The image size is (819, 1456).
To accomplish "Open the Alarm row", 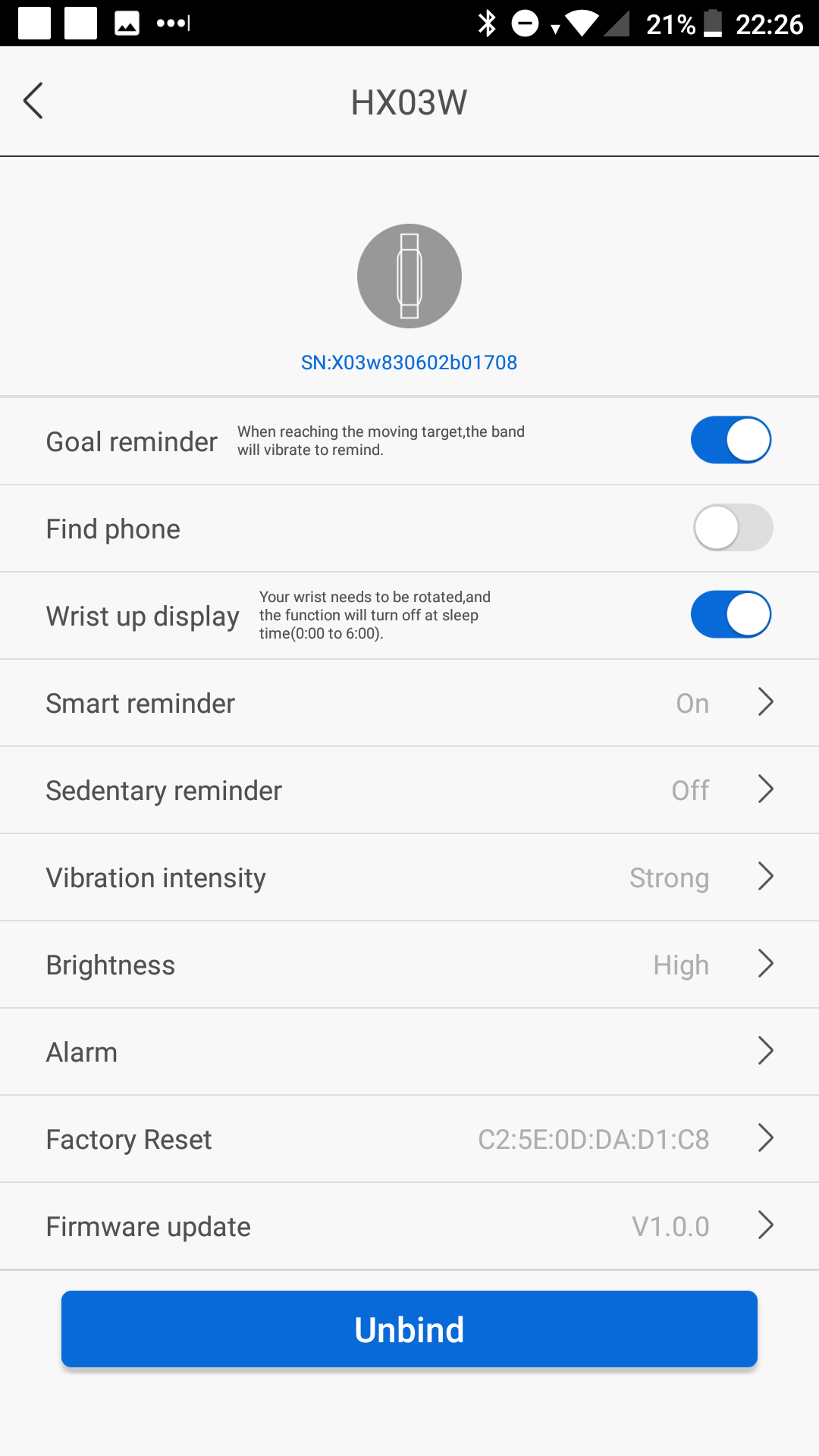I will pos(409,1052).
